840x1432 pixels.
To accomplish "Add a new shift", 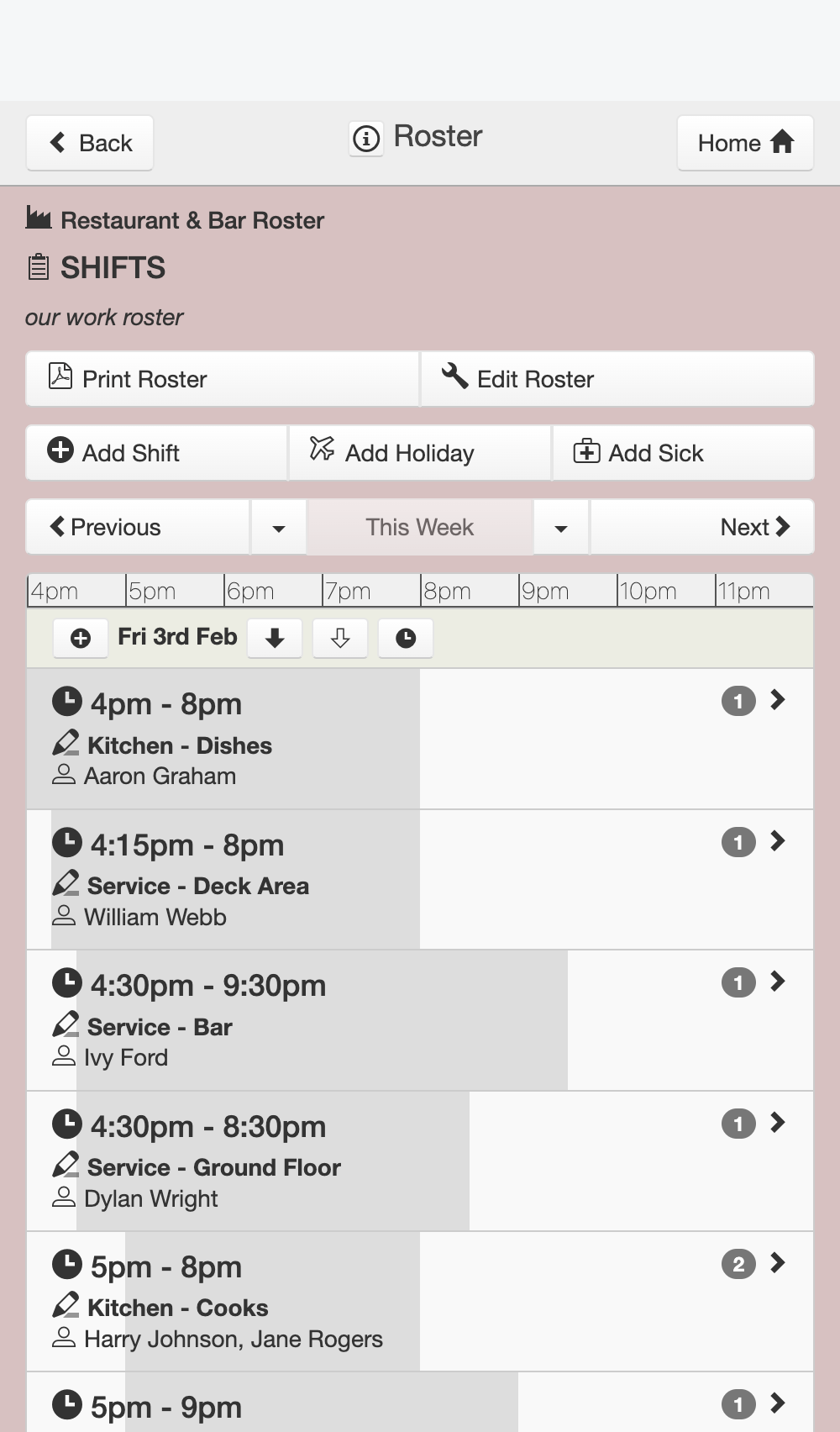I will (157, 453).
